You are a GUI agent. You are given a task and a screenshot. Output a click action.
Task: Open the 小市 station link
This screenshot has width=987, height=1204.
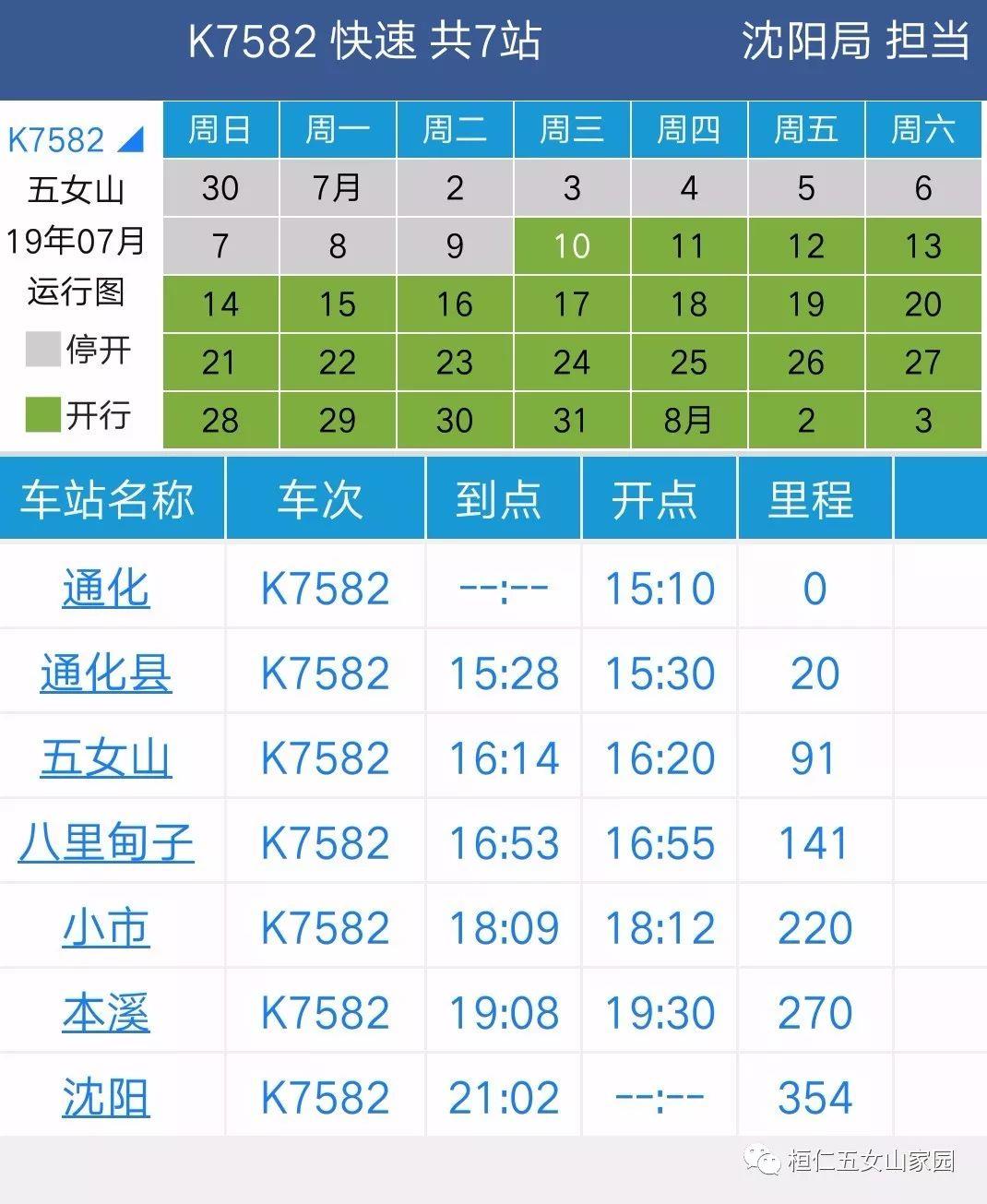[x=105, y=927]
